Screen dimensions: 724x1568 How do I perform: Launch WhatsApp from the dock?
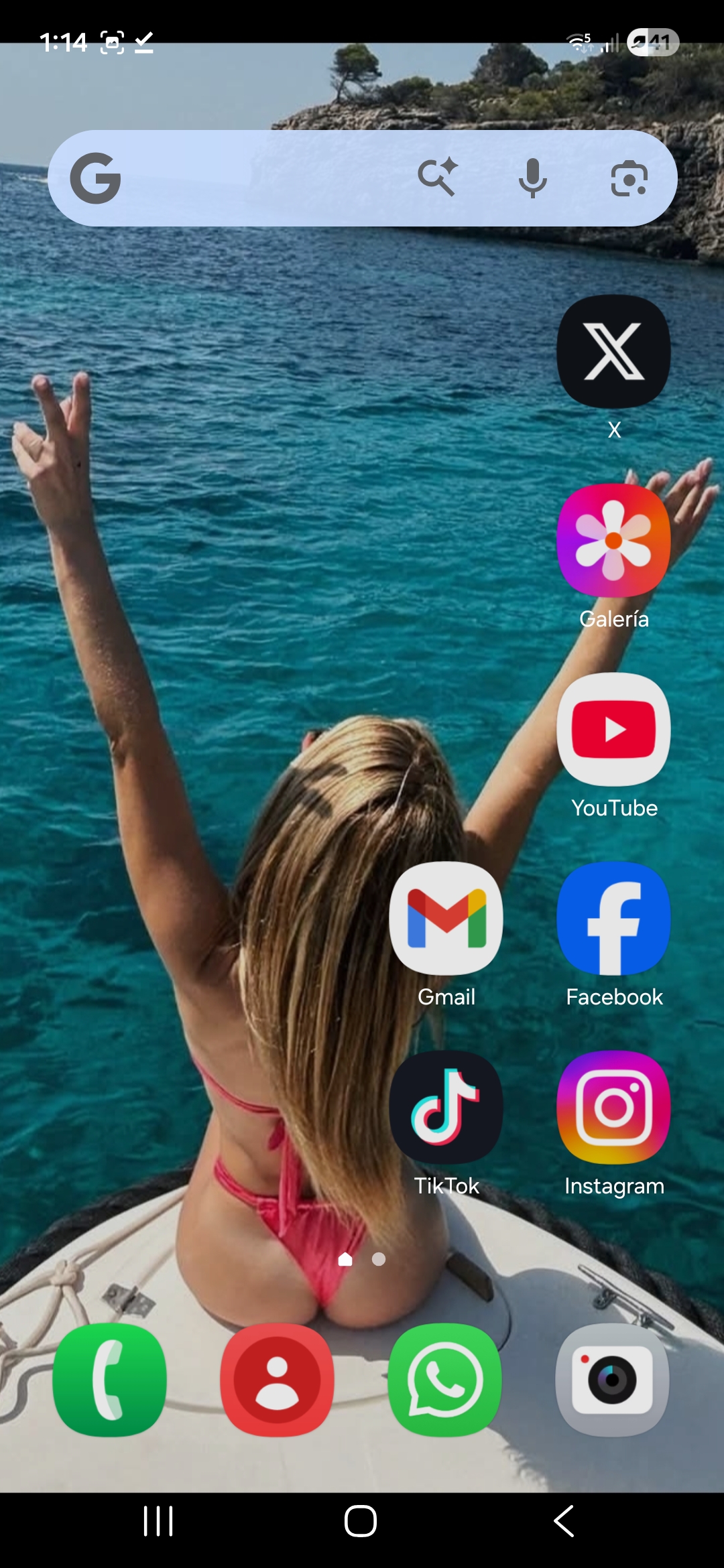(445, 1380)
